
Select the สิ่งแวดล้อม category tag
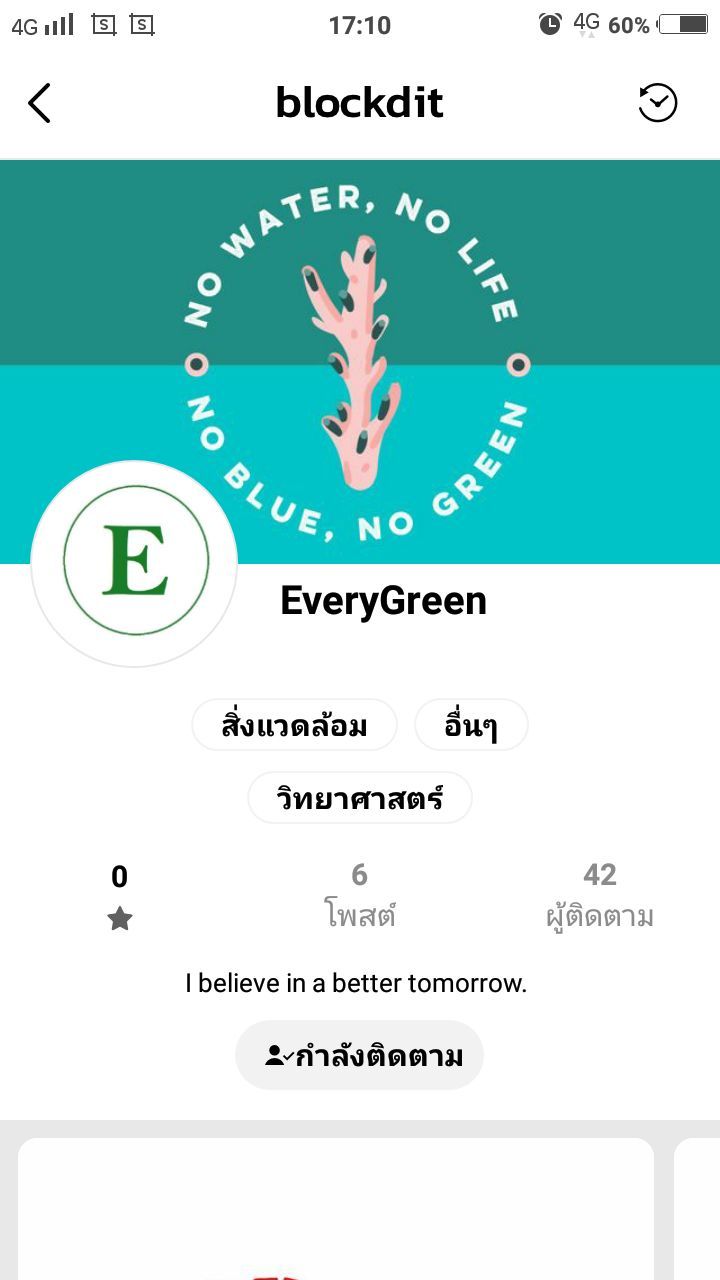point(295,724)
